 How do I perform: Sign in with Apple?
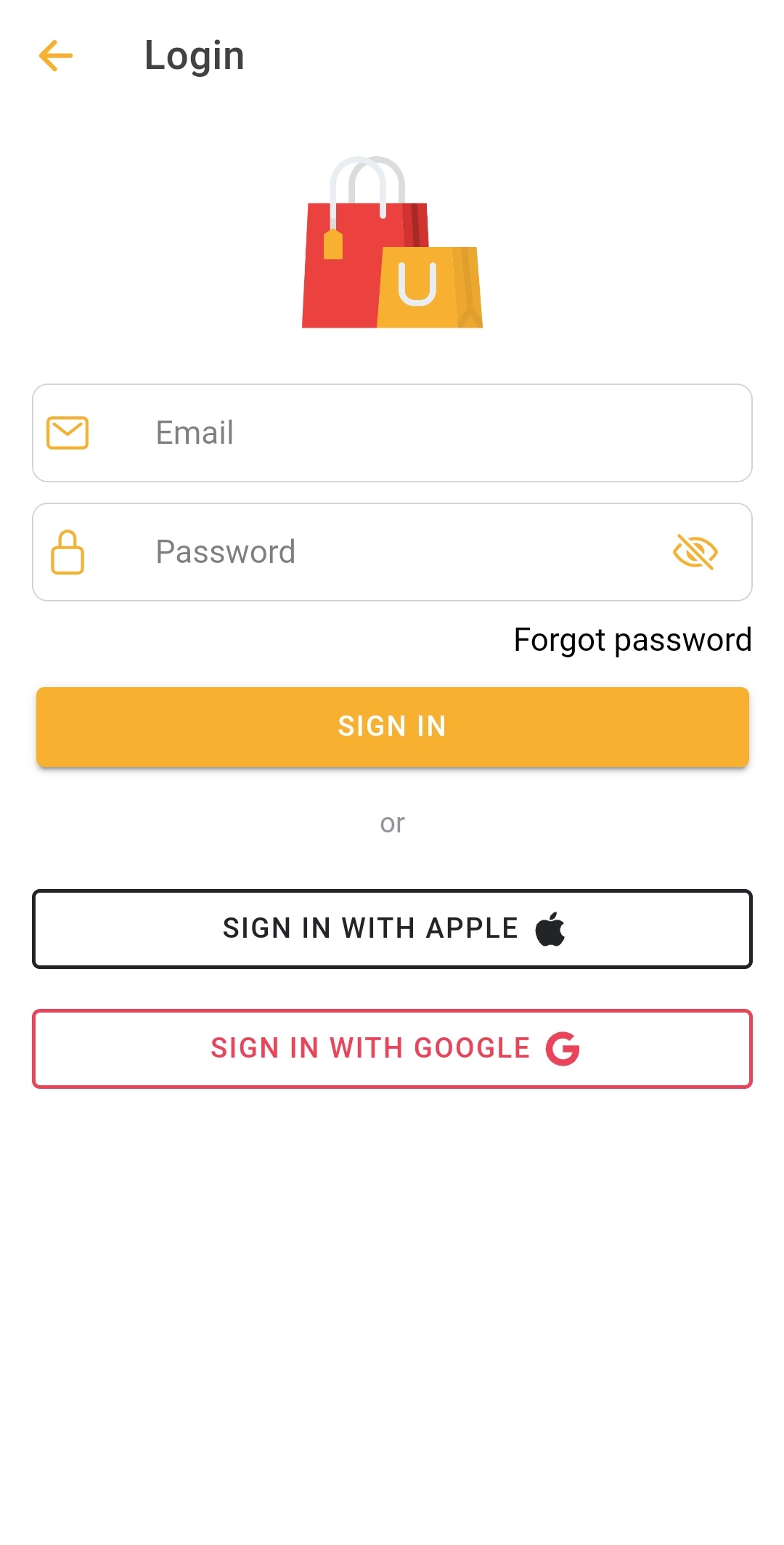pos(392,928)
